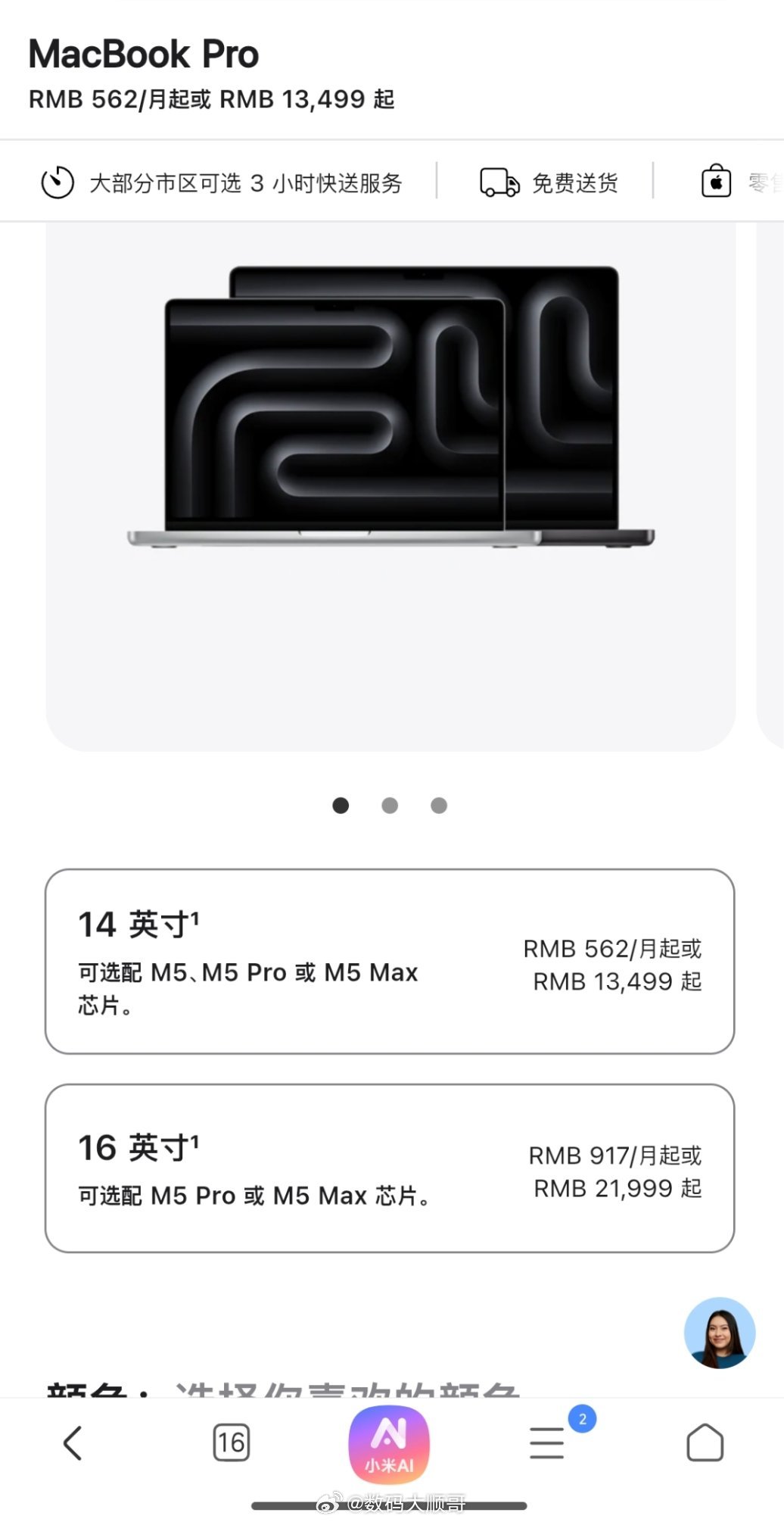
Task: Tap the back arrow to go back
Action: click(72, 1443)
